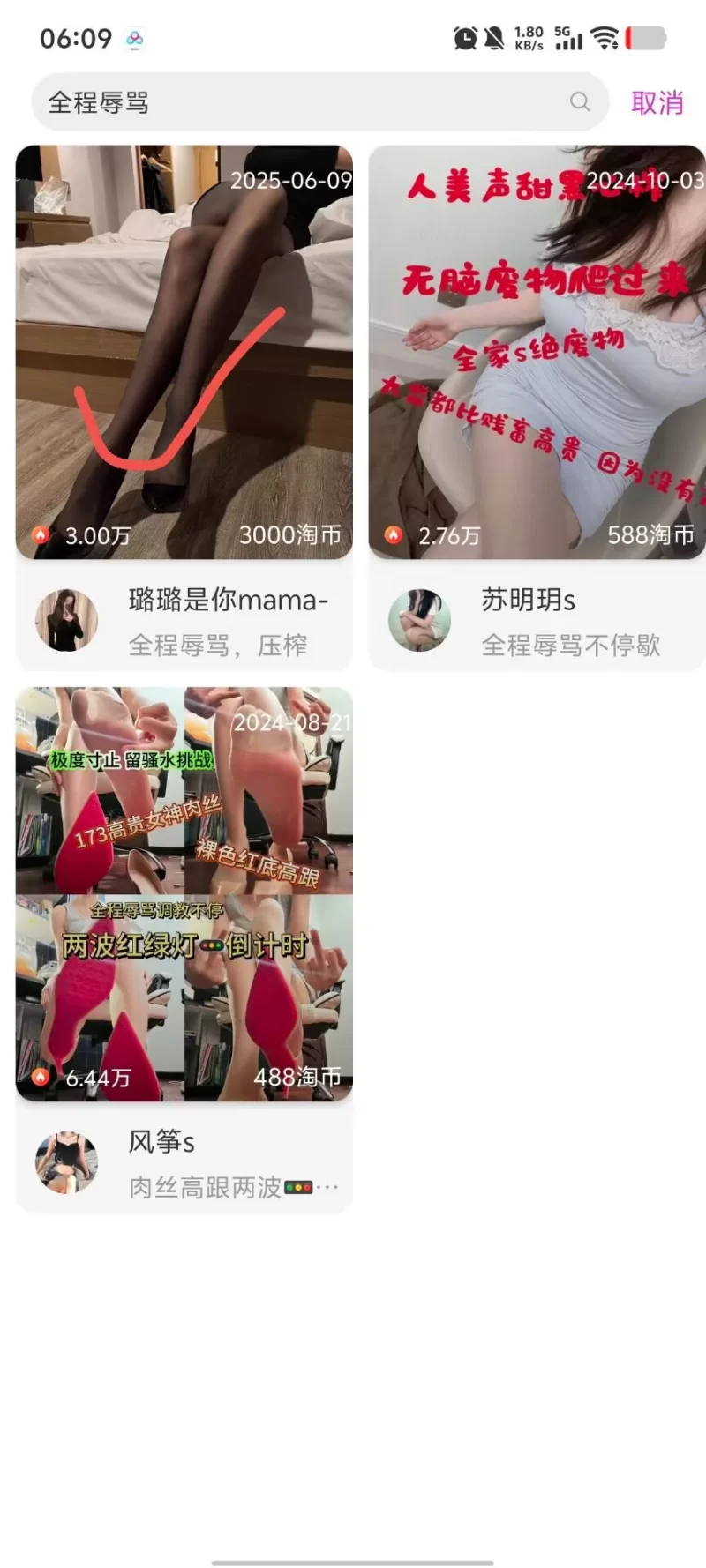This screenshot has width=706, height=1568.
Task: Tap the search field at the top
Action: [x=300, y=102]
